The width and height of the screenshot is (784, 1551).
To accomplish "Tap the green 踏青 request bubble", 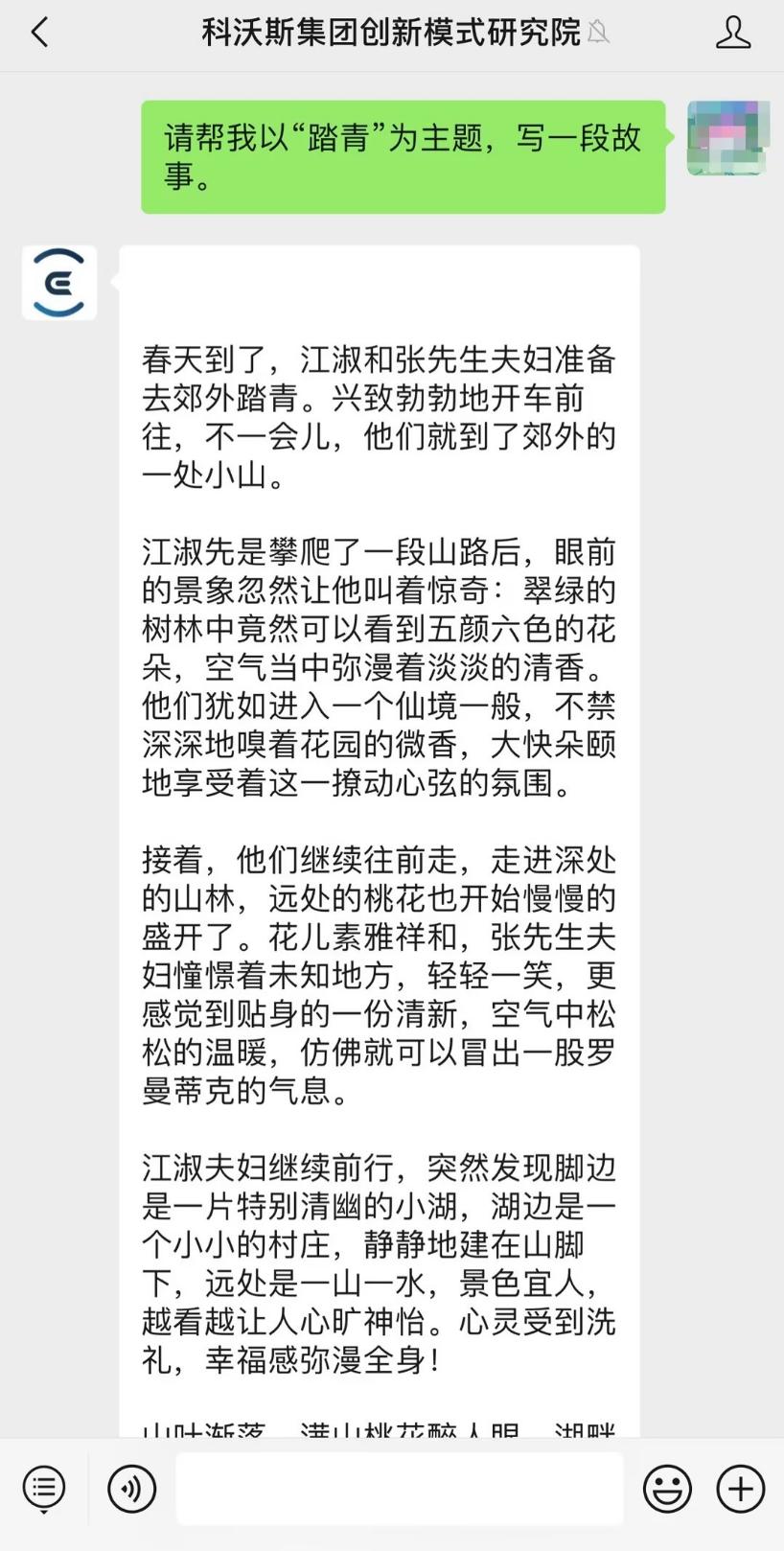I will 403,155.
